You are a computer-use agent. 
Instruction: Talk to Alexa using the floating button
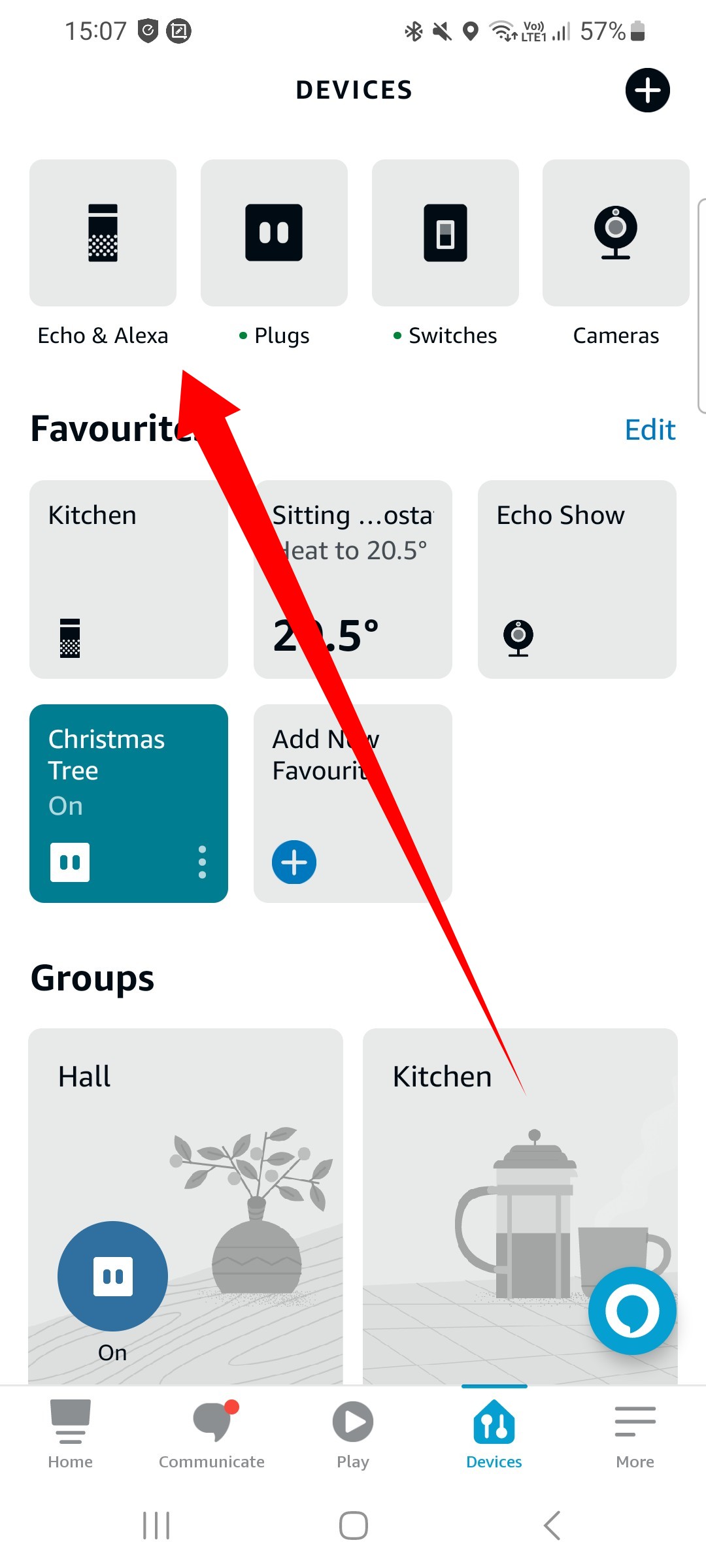point(632,1311)
